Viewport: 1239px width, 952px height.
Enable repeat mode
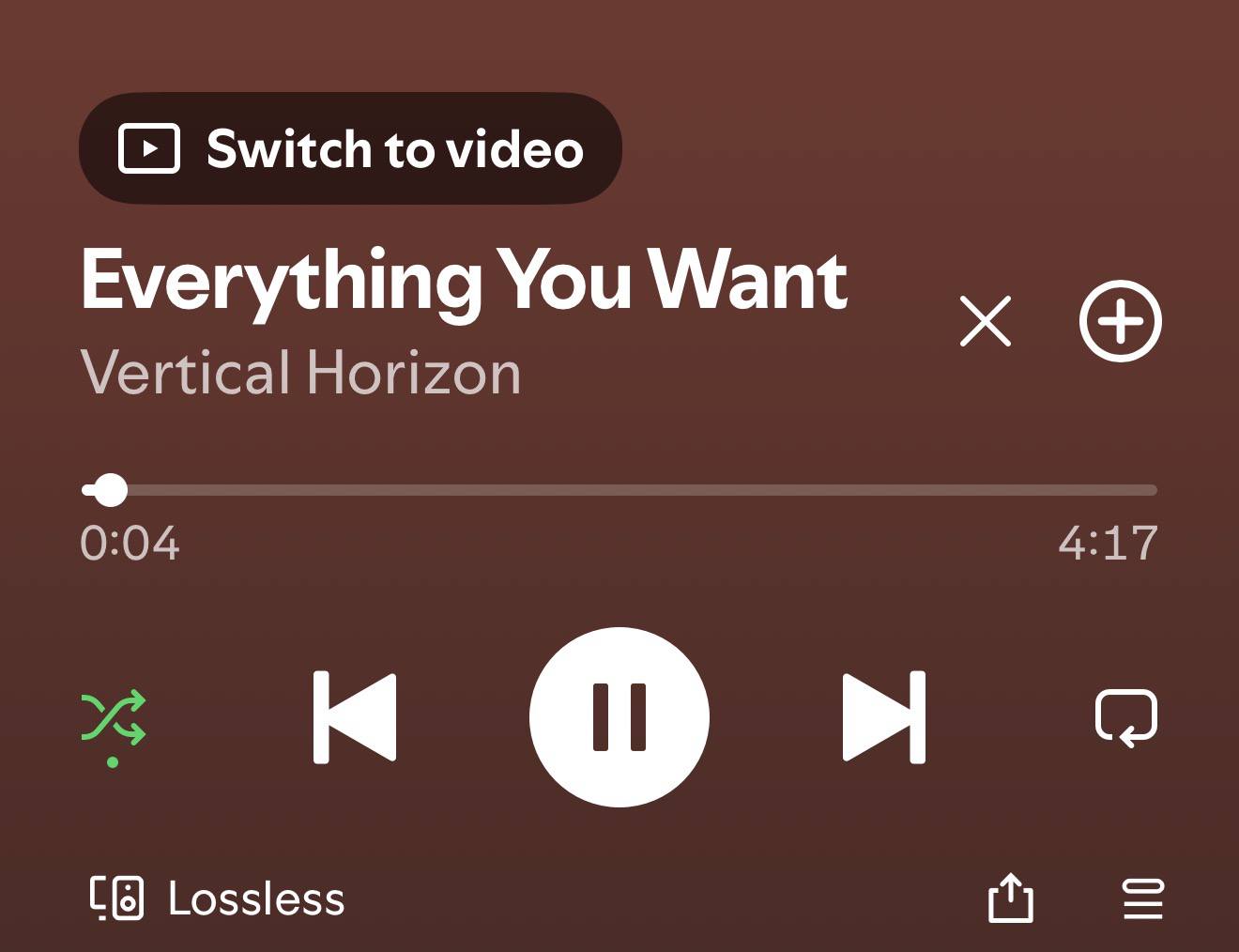coord(1126,718)
